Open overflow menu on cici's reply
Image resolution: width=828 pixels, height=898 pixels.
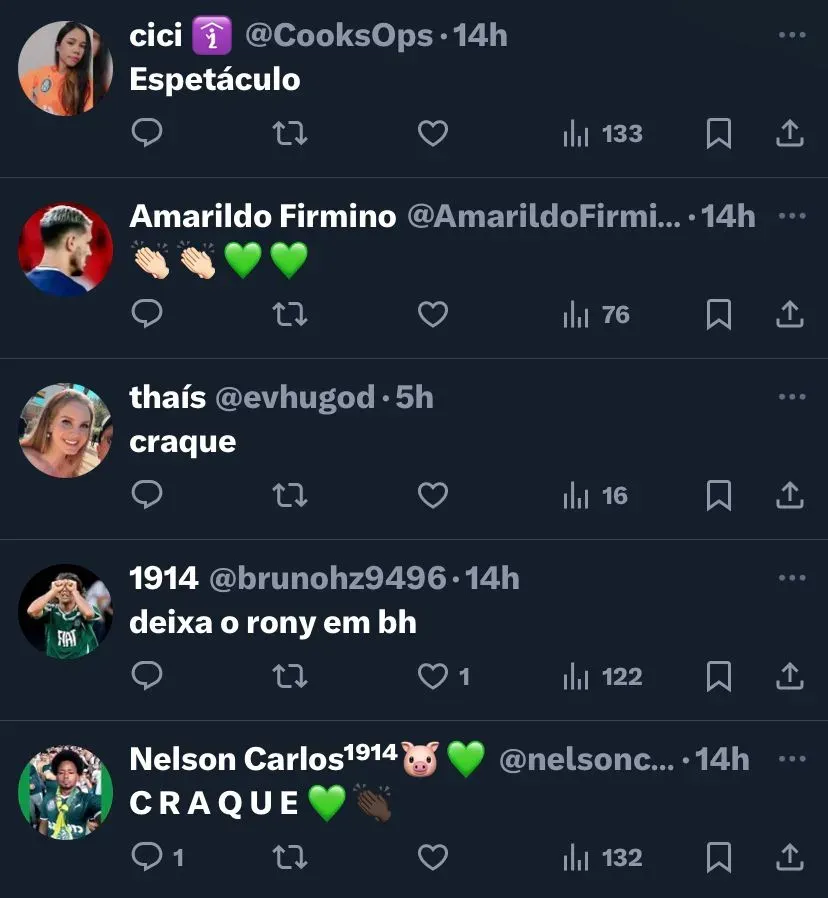[791, 36]
